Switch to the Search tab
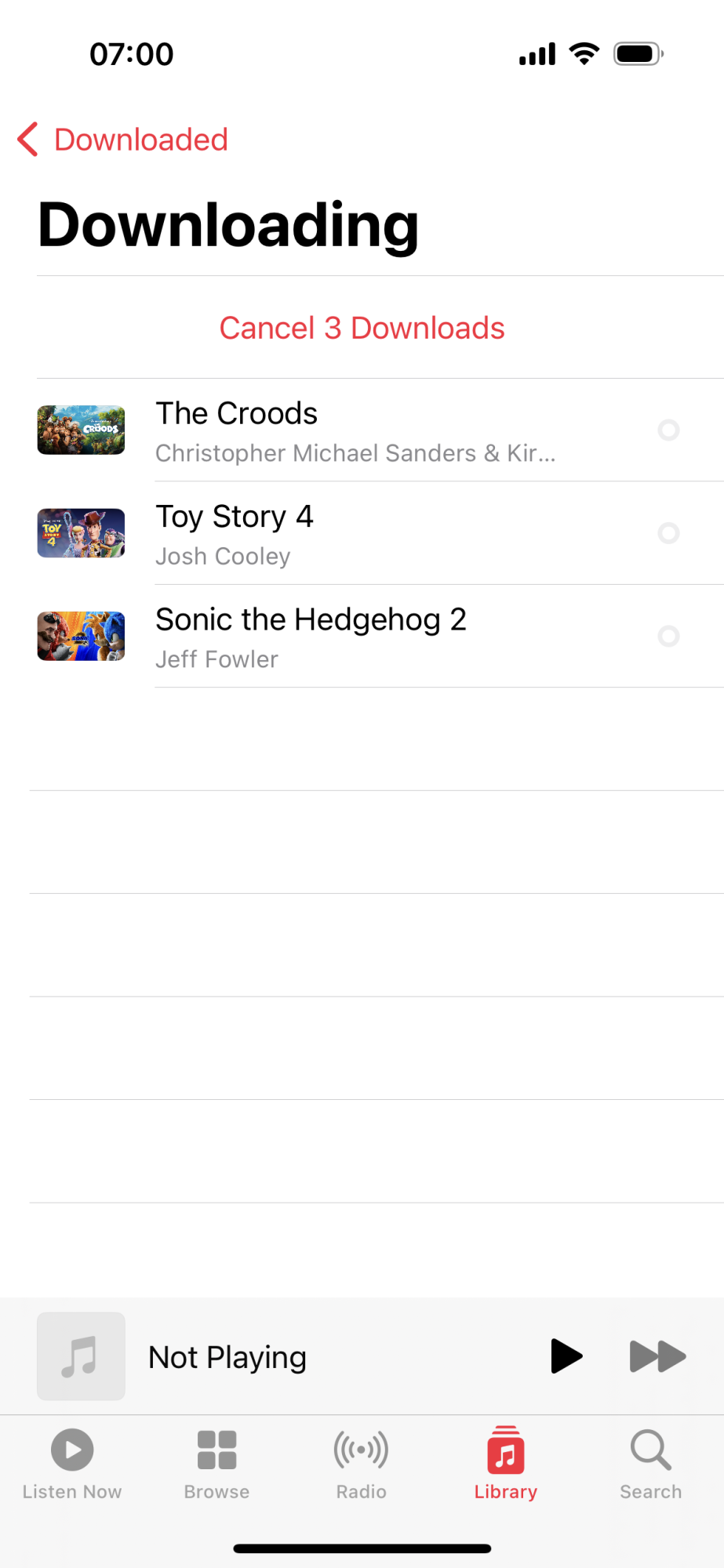This screenshot has width=724, height=1568. pos(650,1464)
